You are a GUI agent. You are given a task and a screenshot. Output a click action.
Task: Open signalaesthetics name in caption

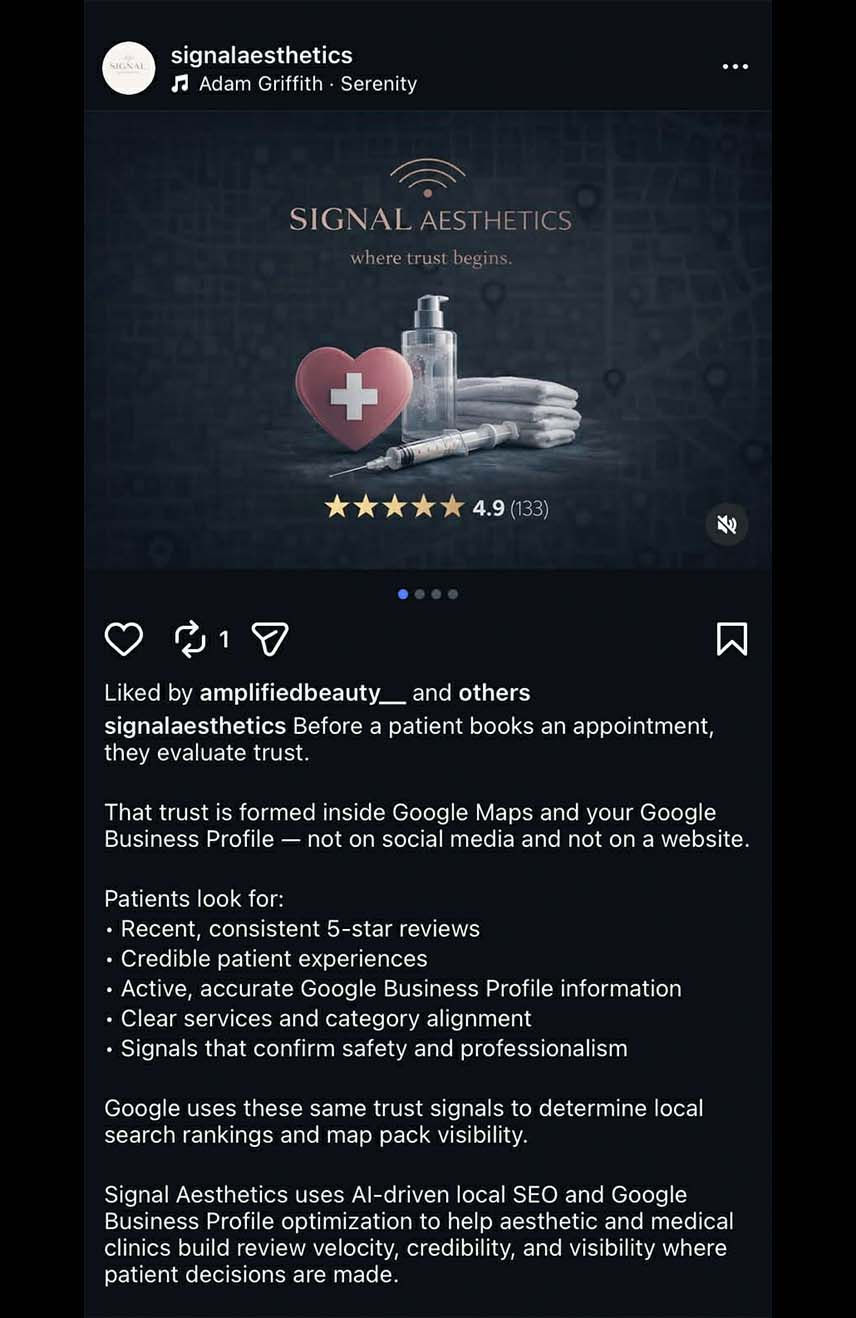click(x=195, y=726)
